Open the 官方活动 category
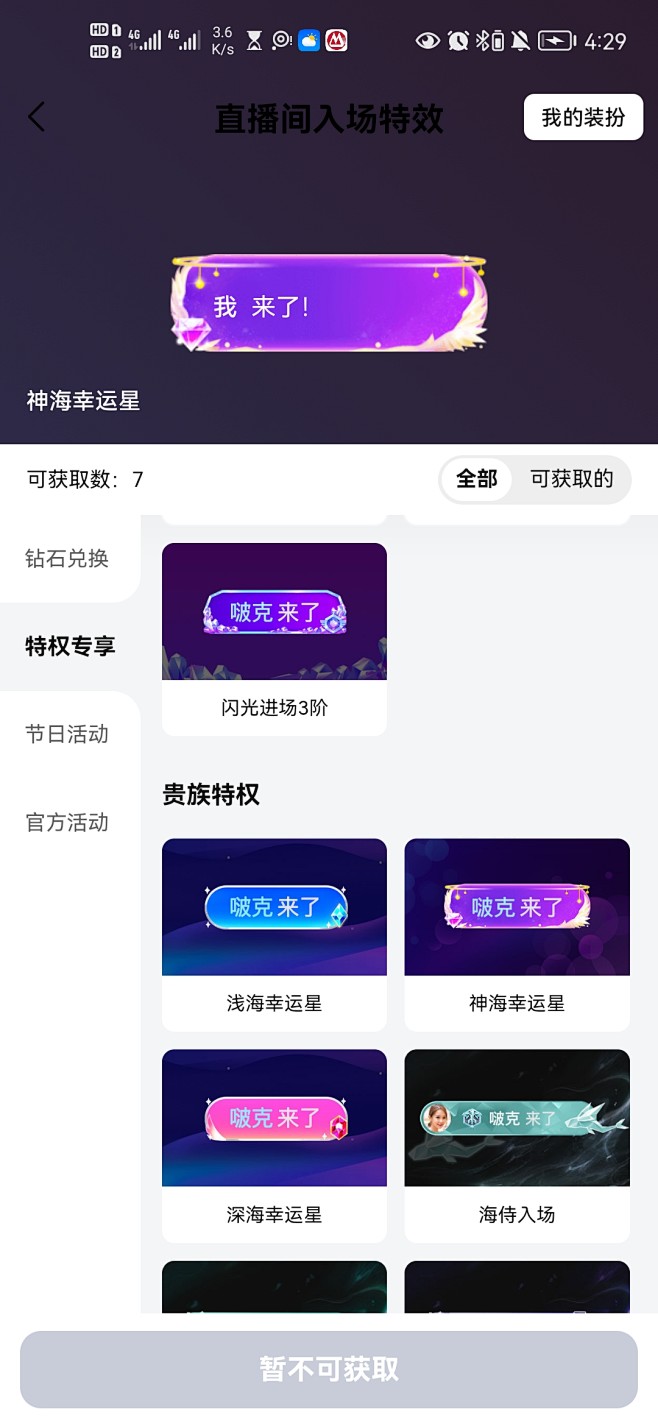 pyautogui.click(x=67, y=822)
